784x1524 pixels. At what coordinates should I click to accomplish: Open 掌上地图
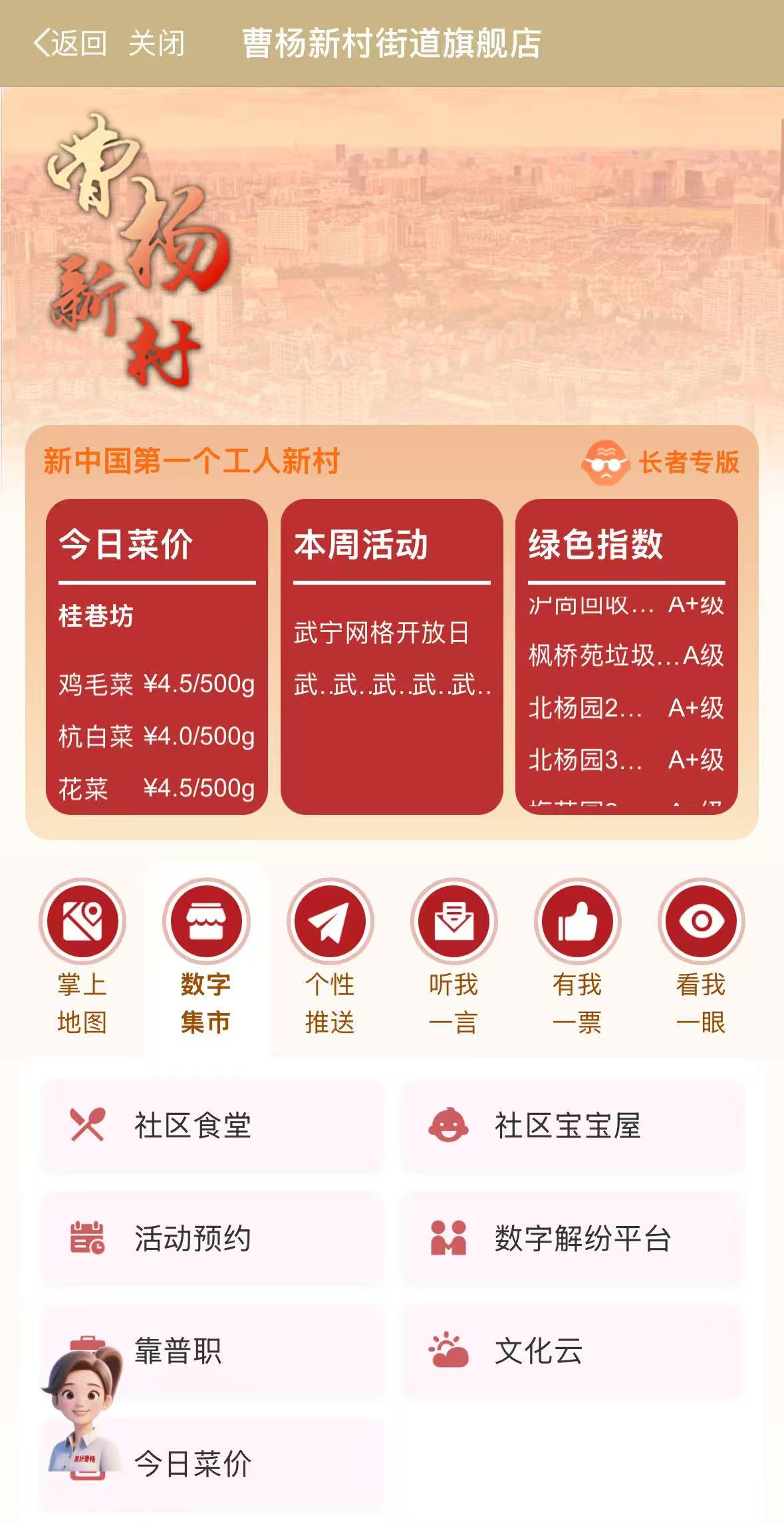click(82, 957)
